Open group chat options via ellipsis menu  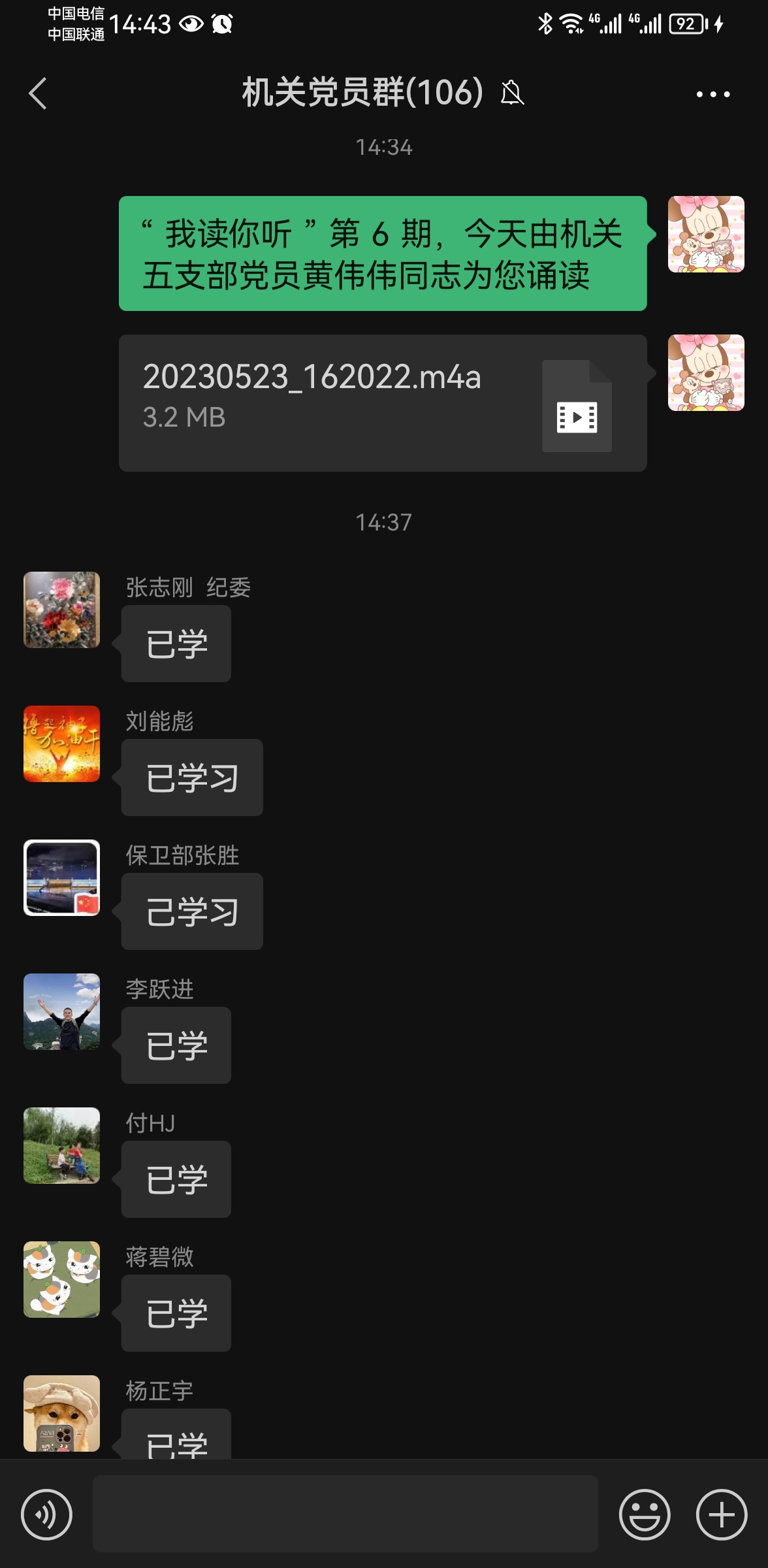click(712, 93)
